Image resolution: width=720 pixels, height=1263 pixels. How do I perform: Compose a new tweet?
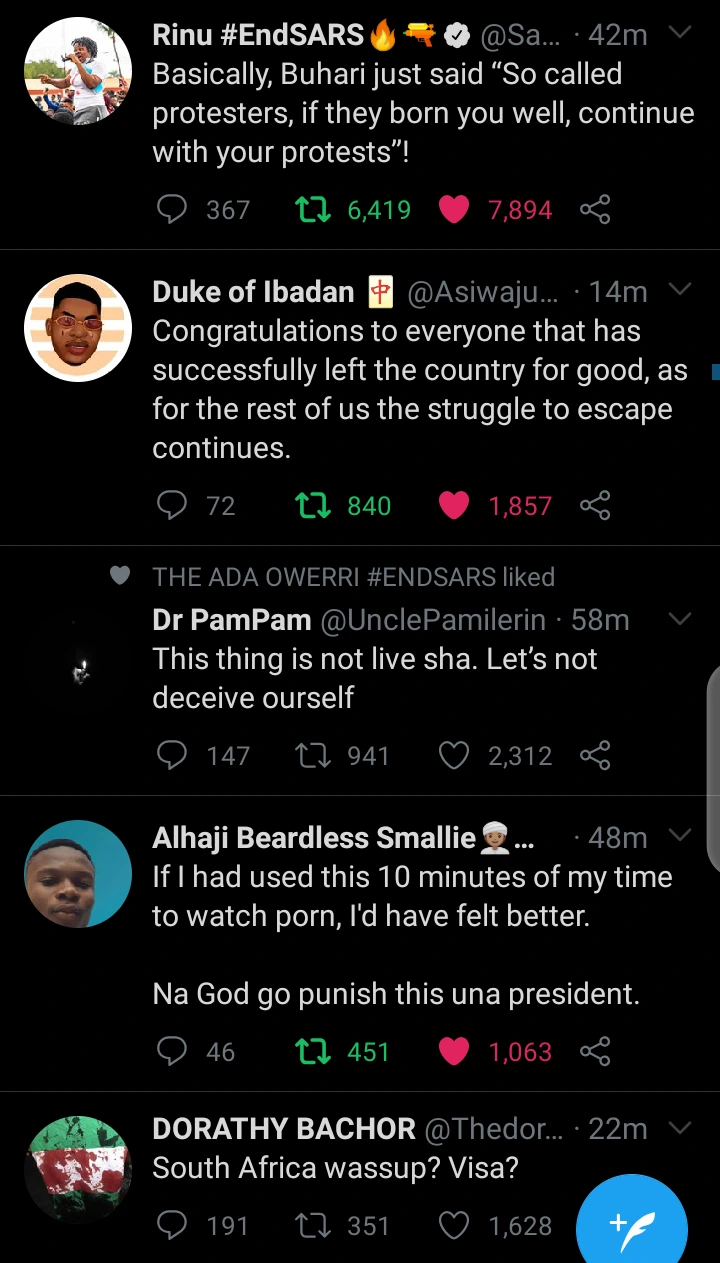[631, 1224]
